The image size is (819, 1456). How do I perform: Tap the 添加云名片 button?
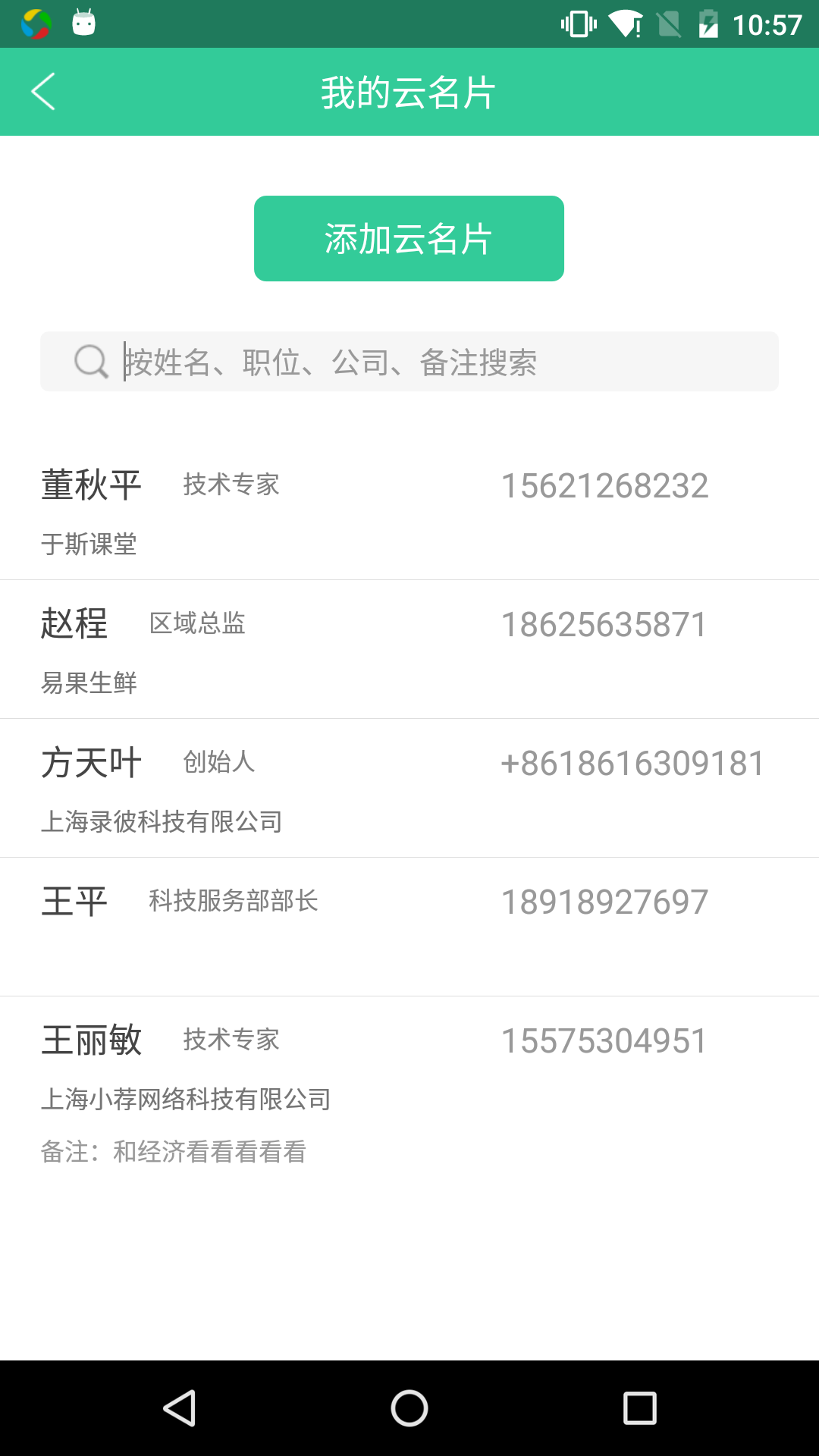(409, 238)
